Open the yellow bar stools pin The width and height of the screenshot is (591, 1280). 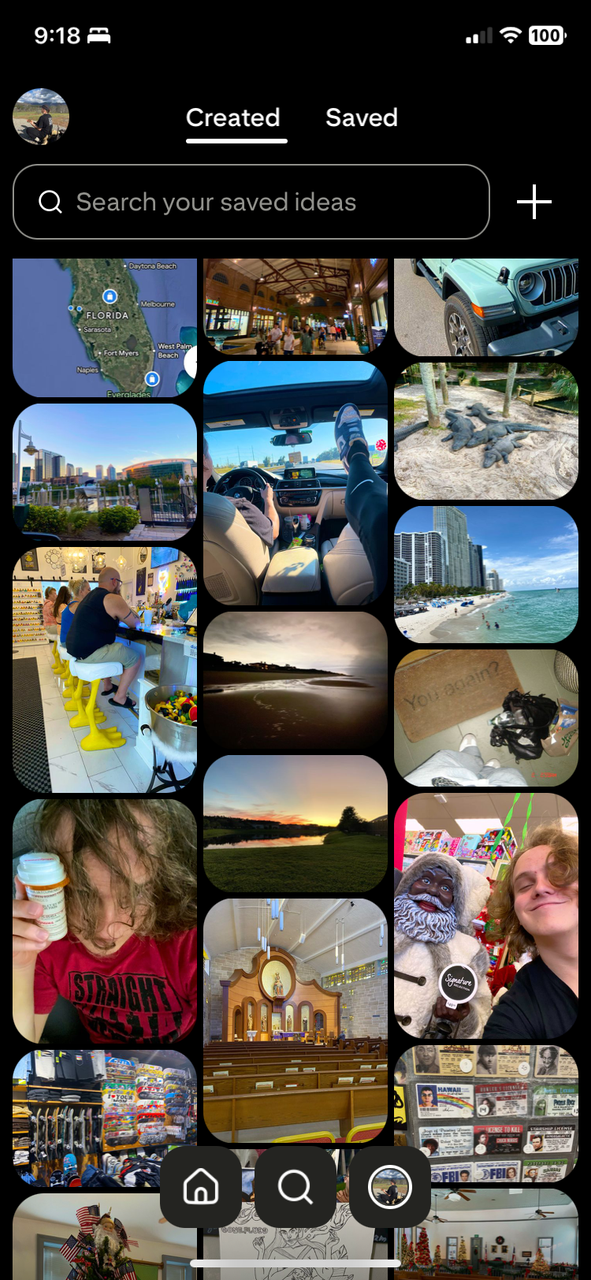[105, 669]
